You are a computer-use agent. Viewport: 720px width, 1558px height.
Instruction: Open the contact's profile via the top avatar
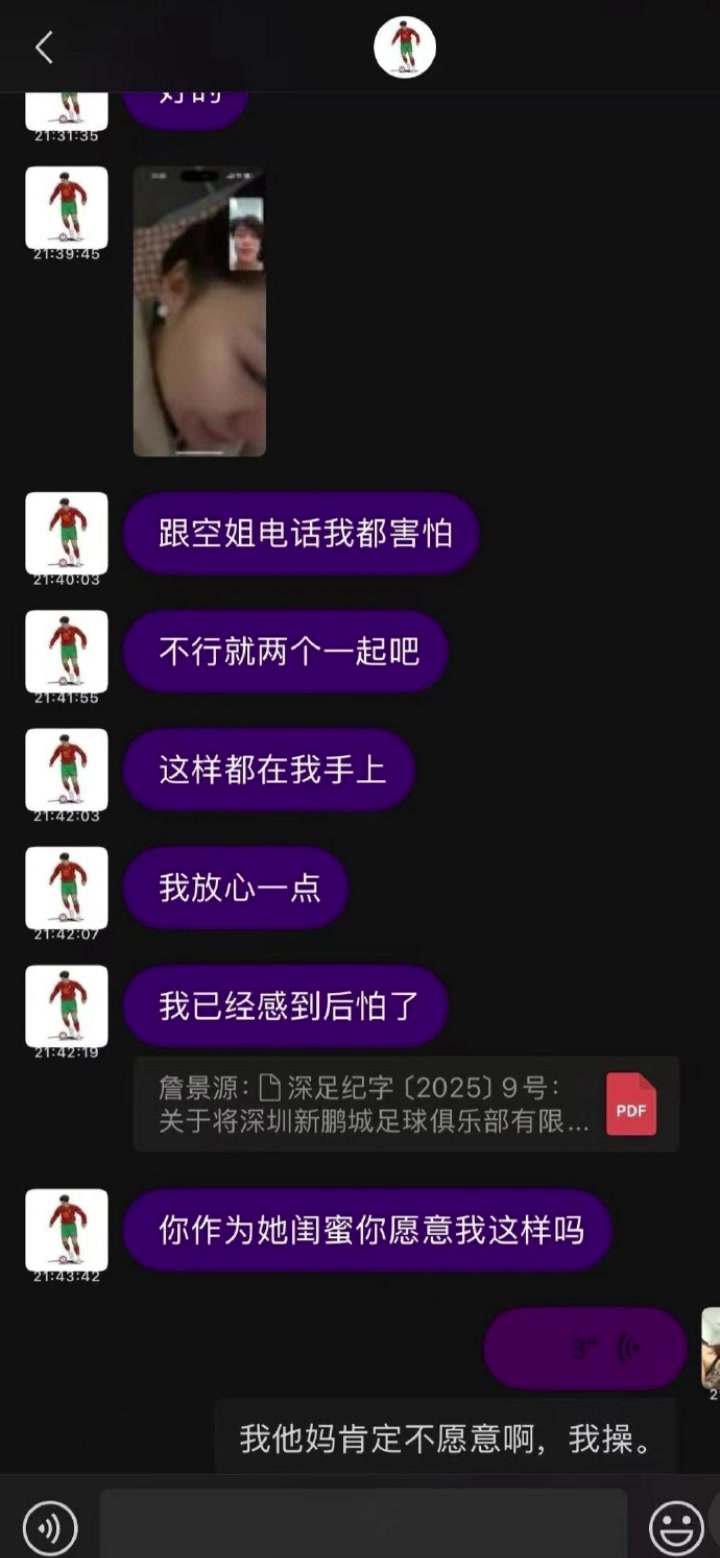(x=405, y=46)
